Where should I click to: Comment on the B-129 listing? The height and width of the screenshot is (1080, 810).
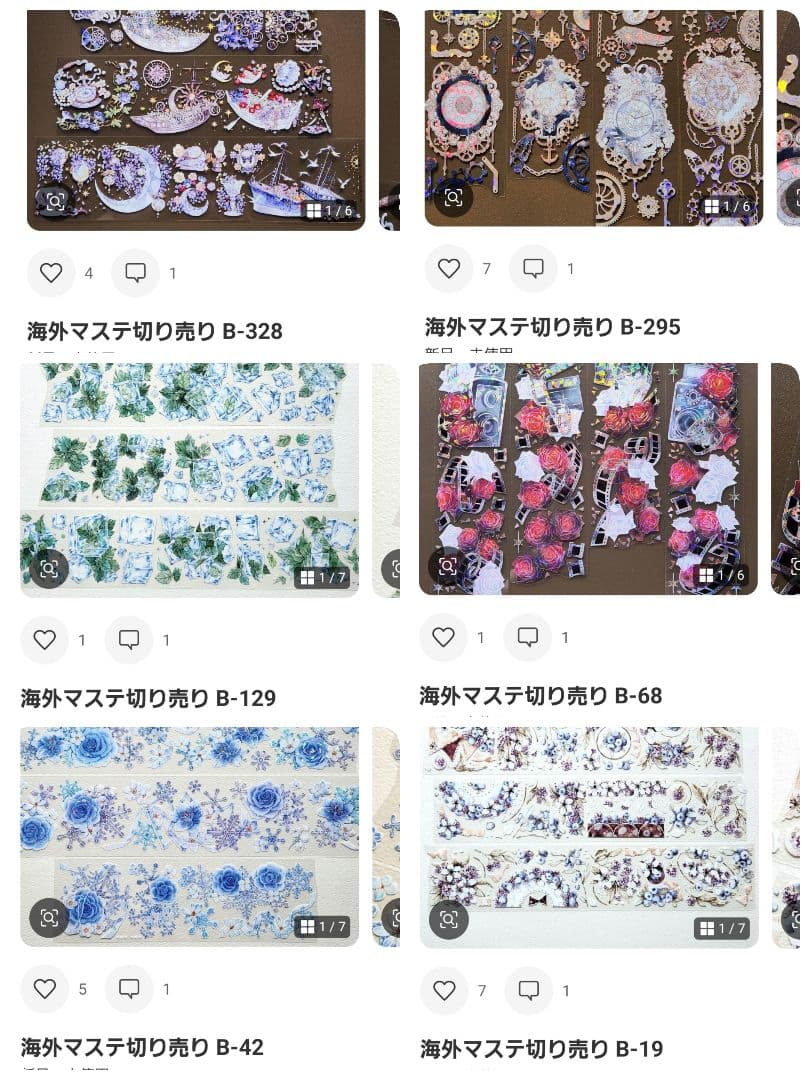pyautogui.click(x=129, y=640)
